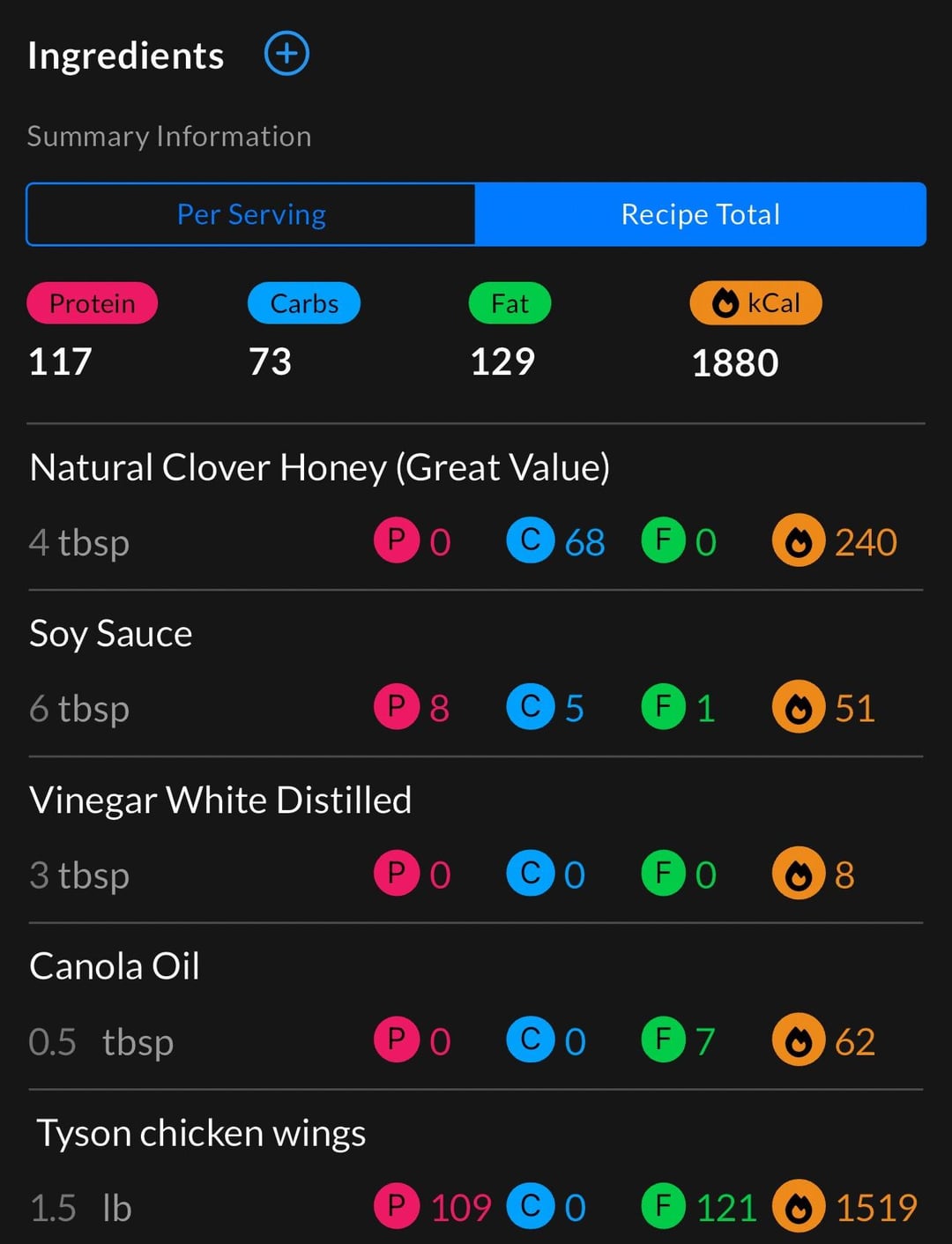Add a new ingredient with plus icon
952x1244 pixels.
tap(286, 55)
